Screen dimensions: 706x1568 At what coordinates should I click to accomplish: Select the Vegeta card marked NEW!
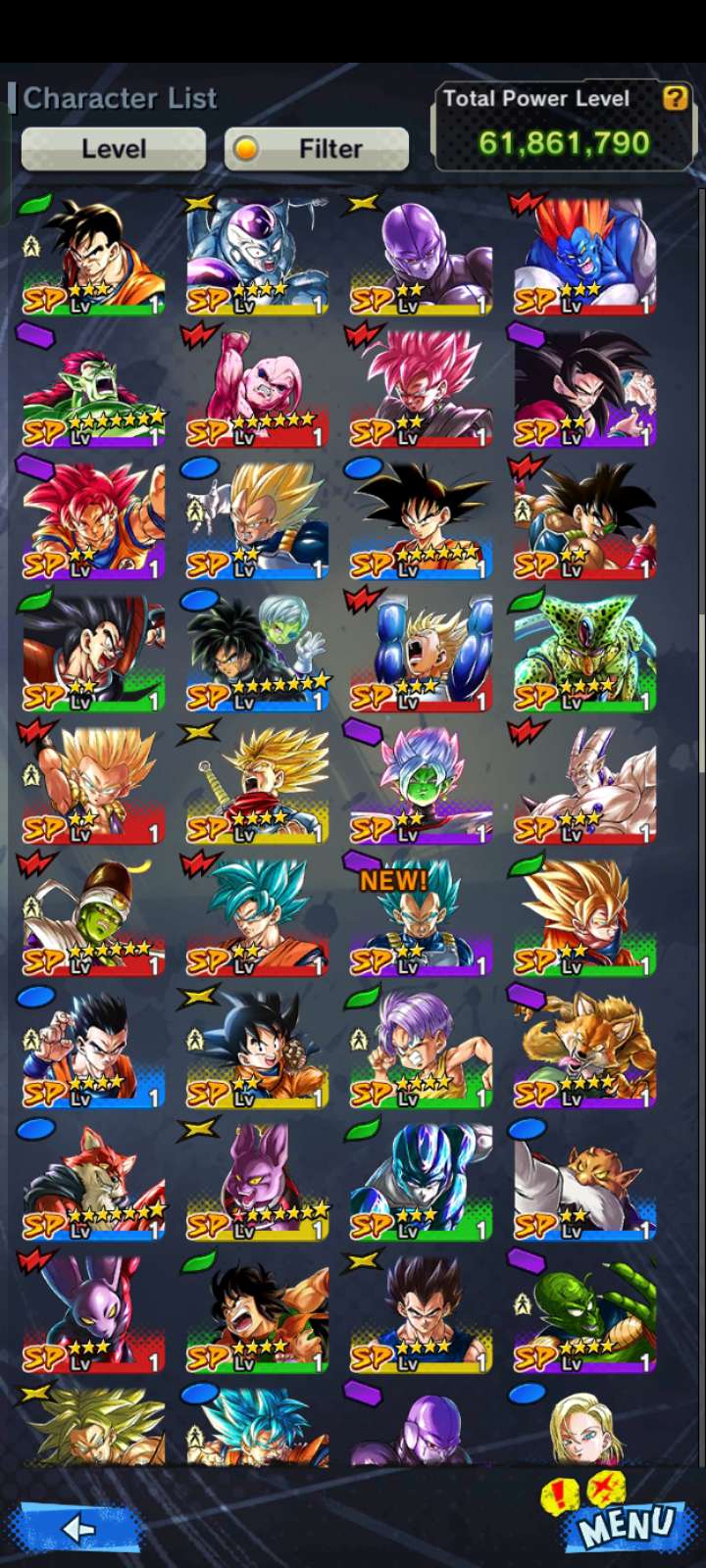coord(420,916)
